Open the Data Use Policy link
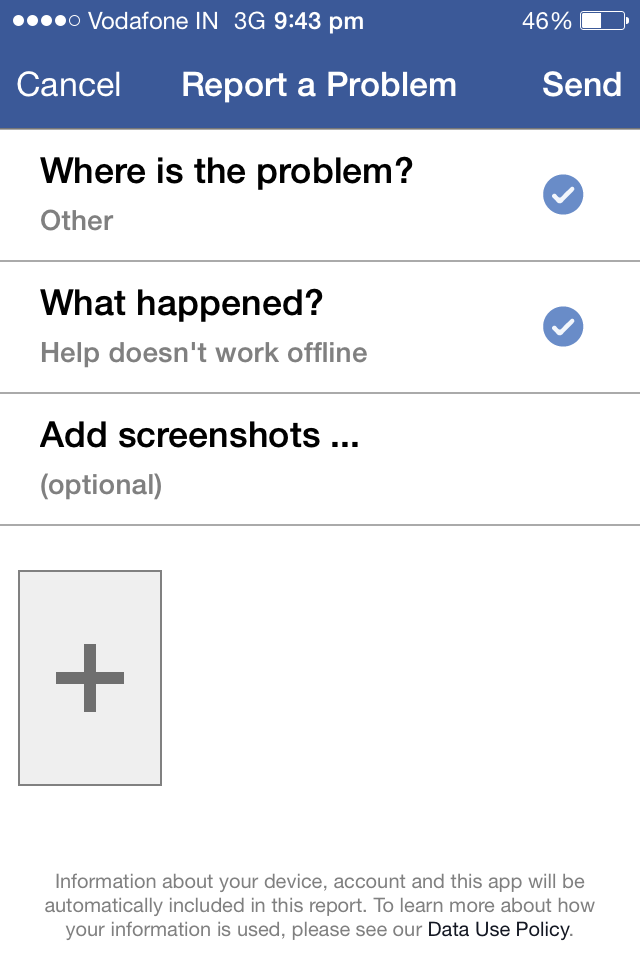The image size is (640, 960). (498, 929)
